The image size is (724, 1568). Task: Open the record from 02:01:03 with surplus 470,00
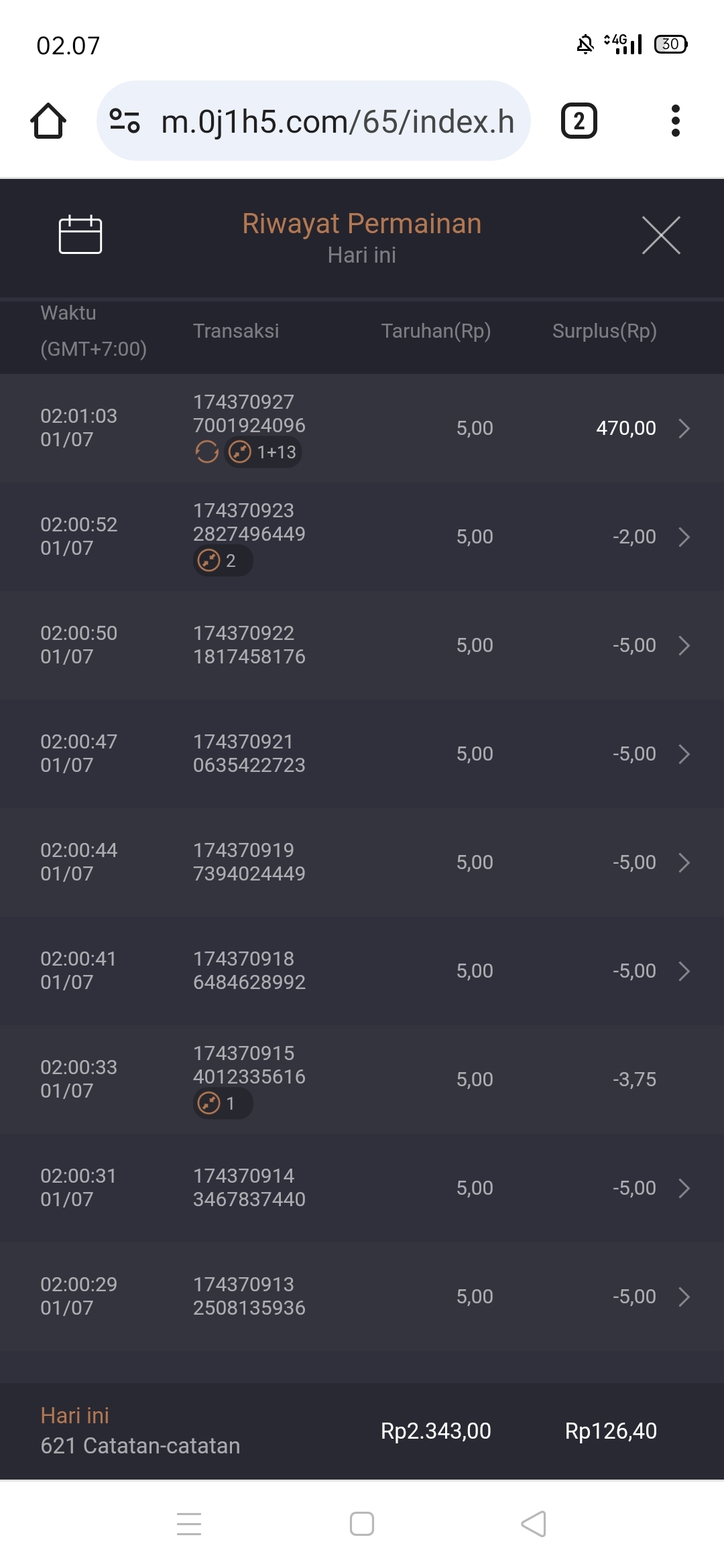click(683, 428)
